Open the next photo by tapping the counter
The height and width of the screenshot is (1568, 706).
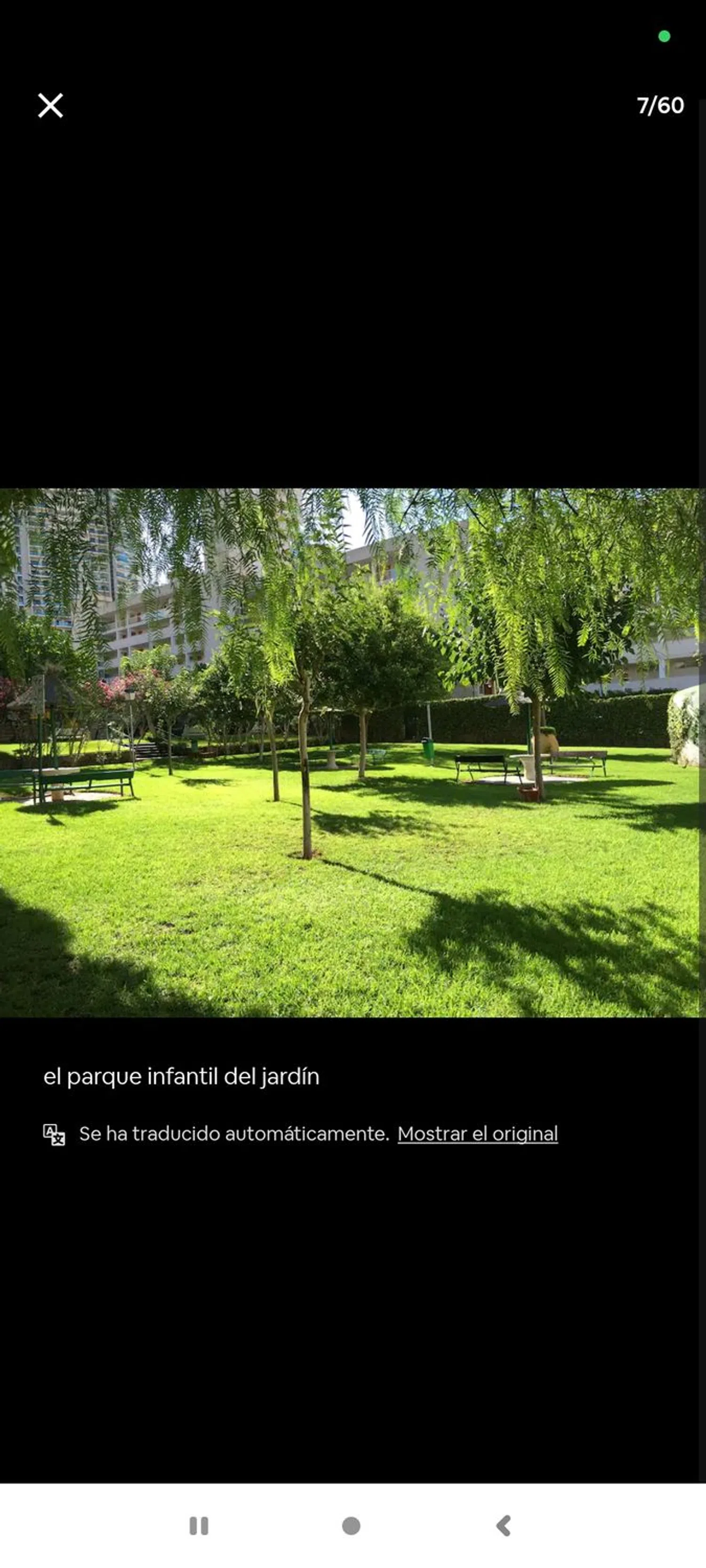660,105
